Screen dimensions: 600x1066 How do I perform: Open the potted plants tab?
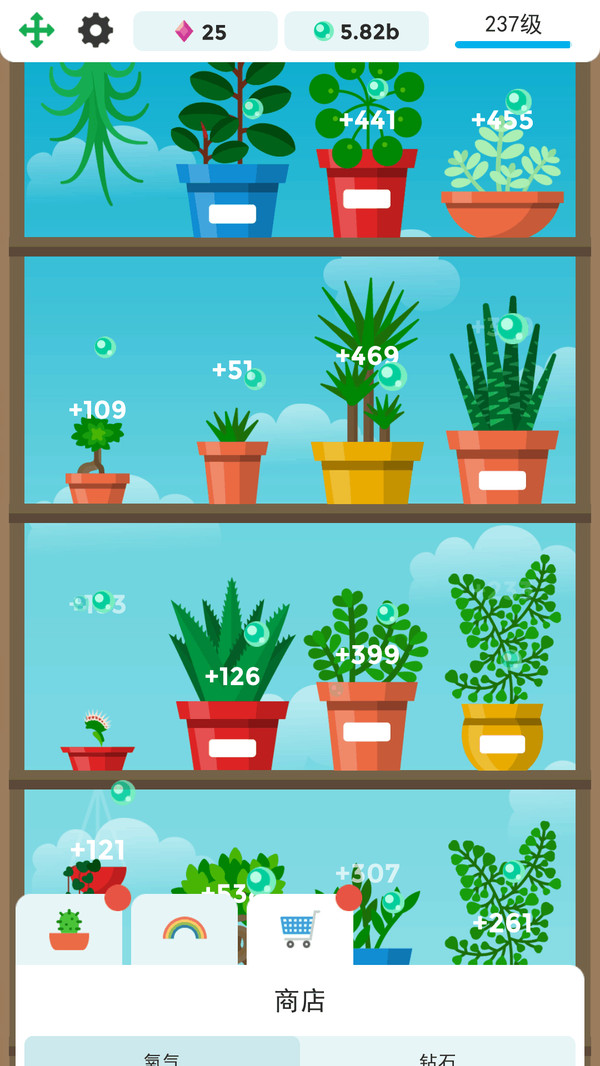click(x=69, y=930)
